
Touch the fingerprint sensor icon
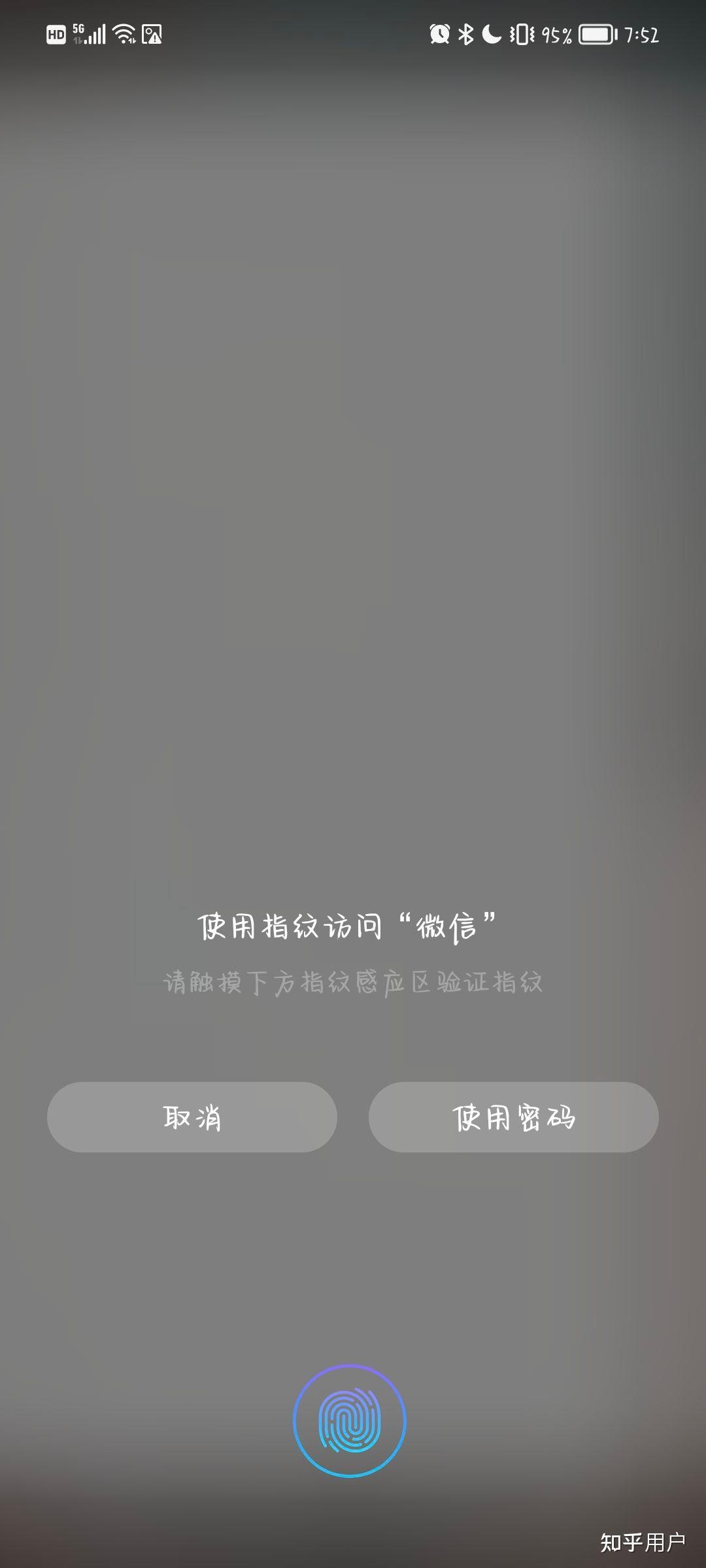(x=350, y=1420)
